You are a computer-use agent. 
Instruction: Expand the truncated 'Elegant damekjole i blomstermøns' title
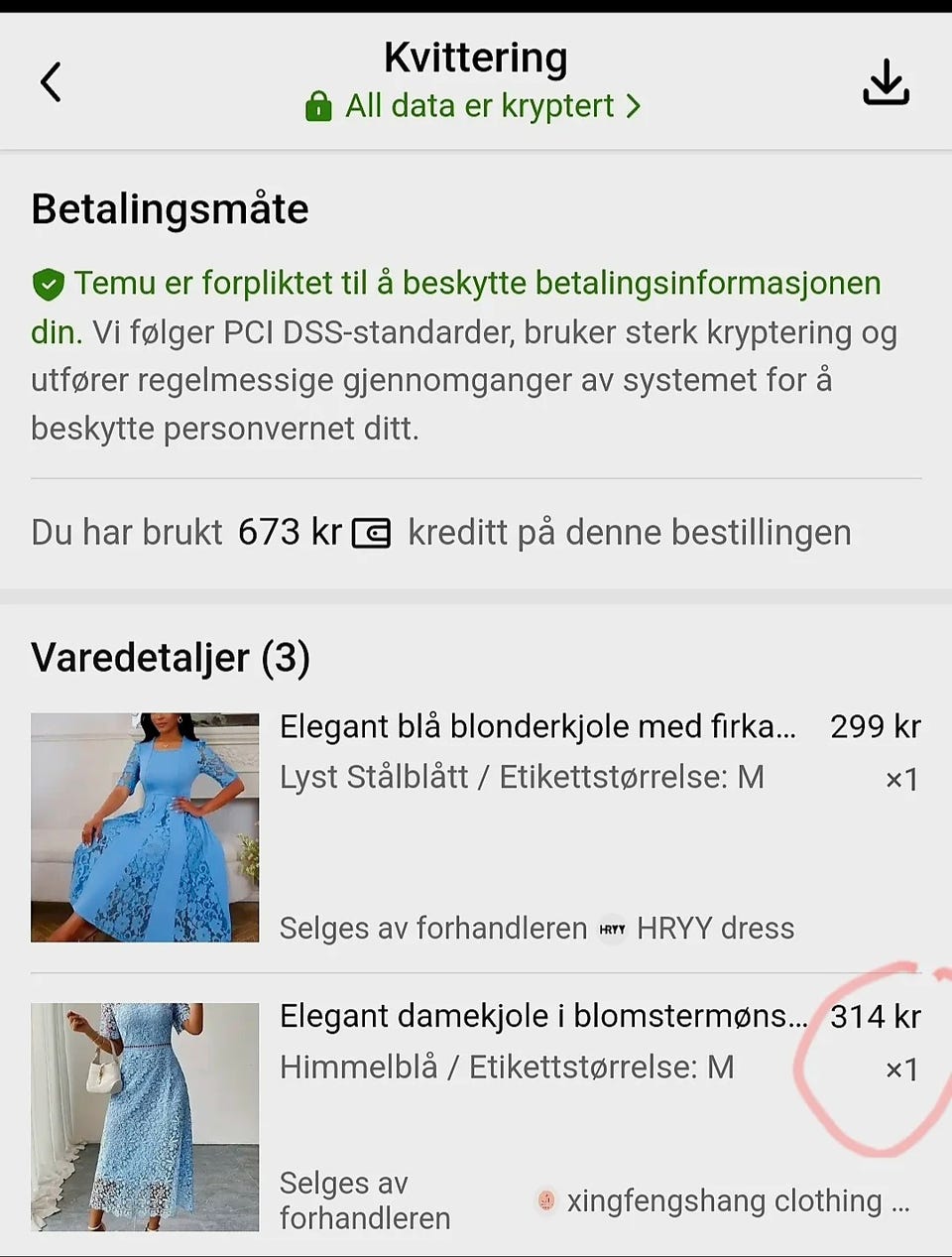coord(540,1016)
